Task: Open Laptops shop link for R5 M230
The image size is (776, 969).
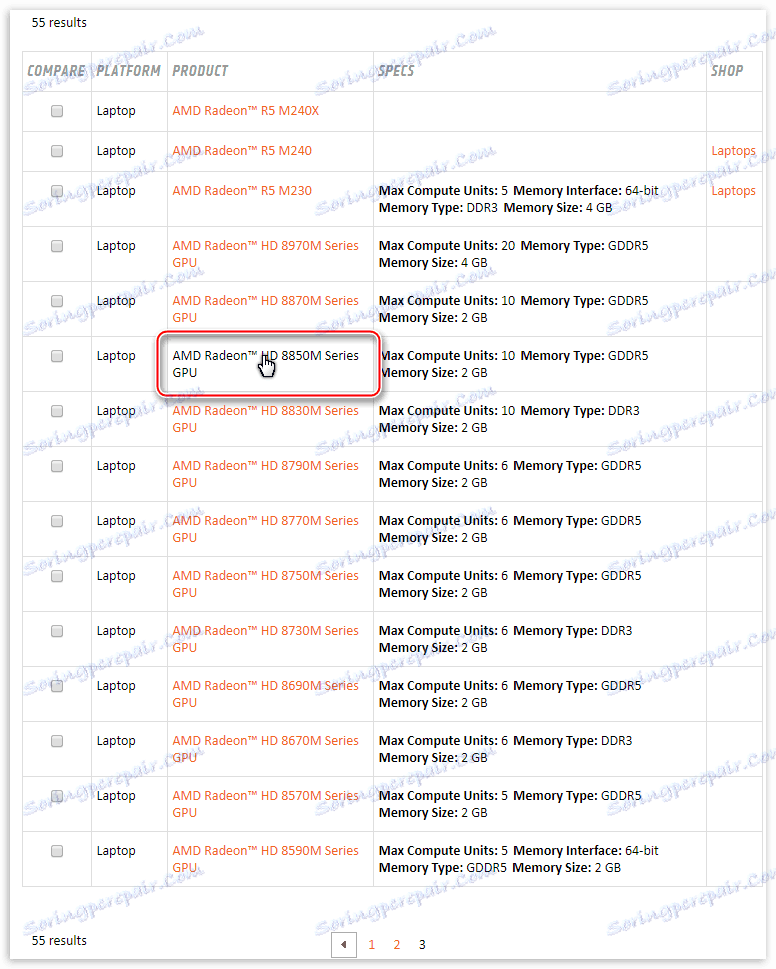Action: point(733,191)
